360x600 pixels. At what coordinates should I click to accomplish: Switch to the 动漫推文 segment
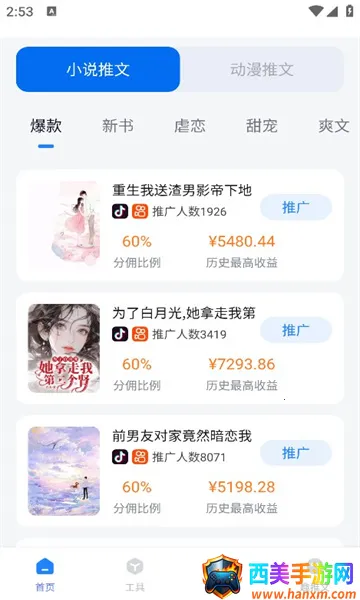coord(262,69)
